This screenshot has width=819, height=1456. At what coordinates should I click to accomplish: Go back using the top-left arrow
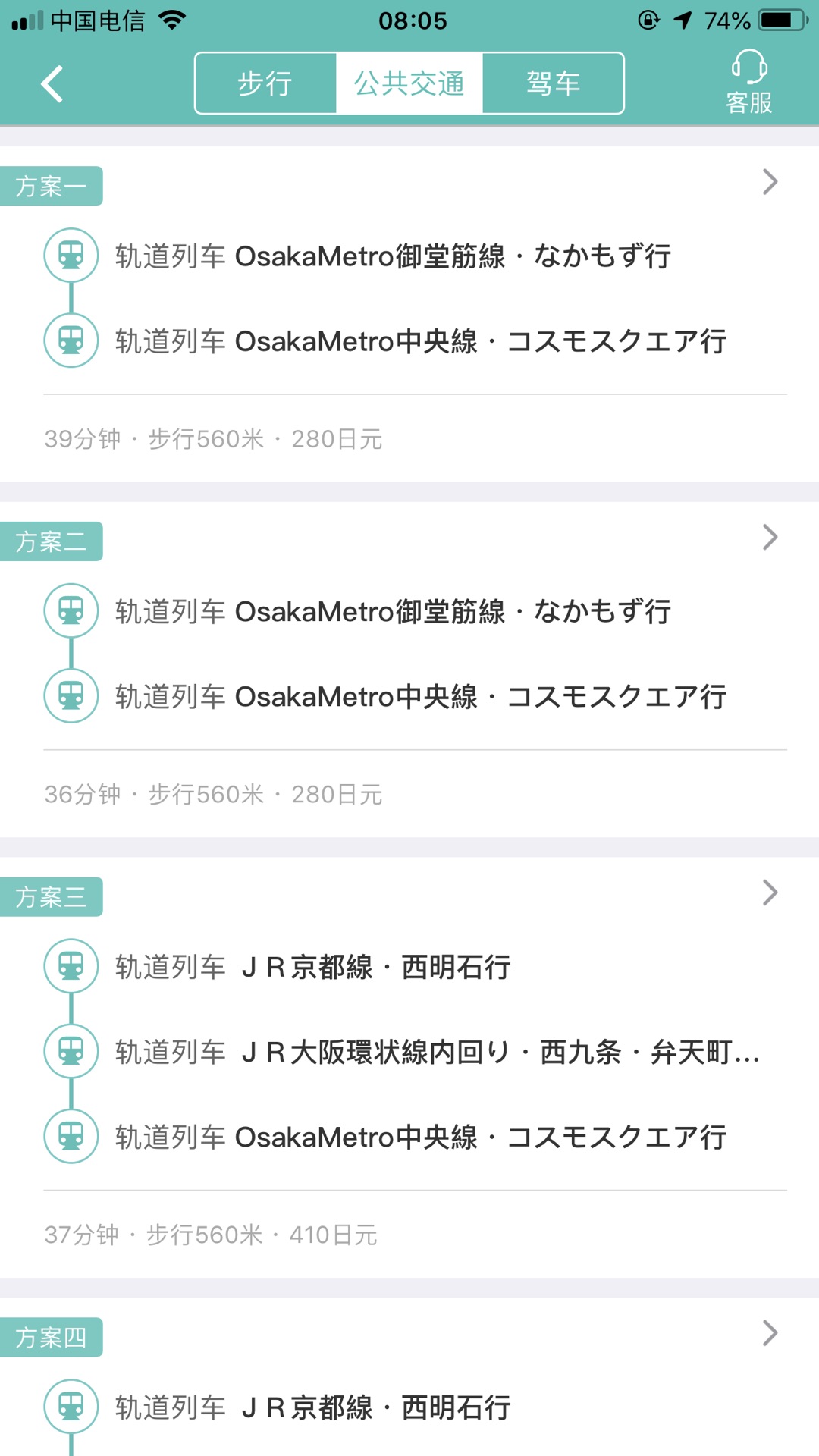click(x=52, y=83)
